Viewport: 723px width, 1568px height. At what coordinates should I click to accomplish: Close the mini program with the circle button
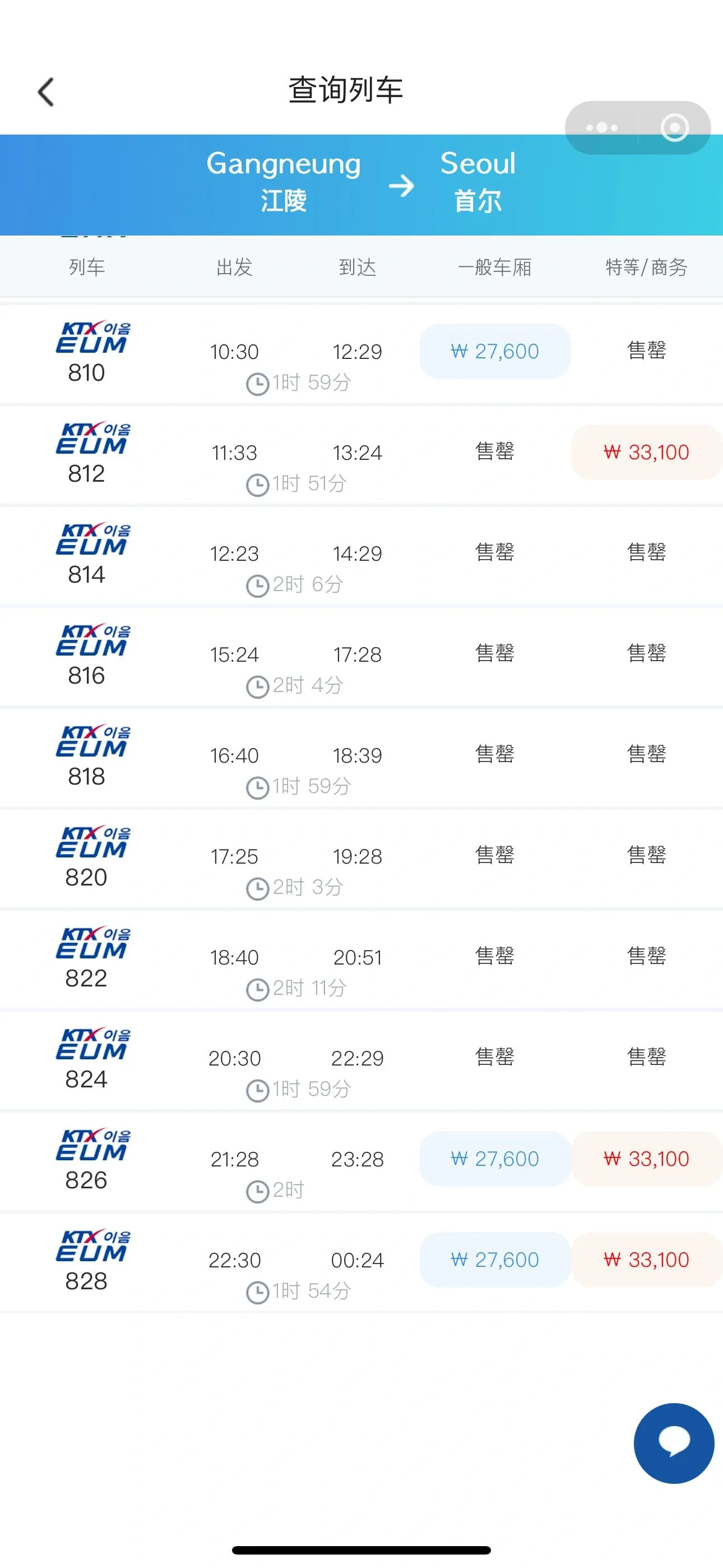point(674,128)
